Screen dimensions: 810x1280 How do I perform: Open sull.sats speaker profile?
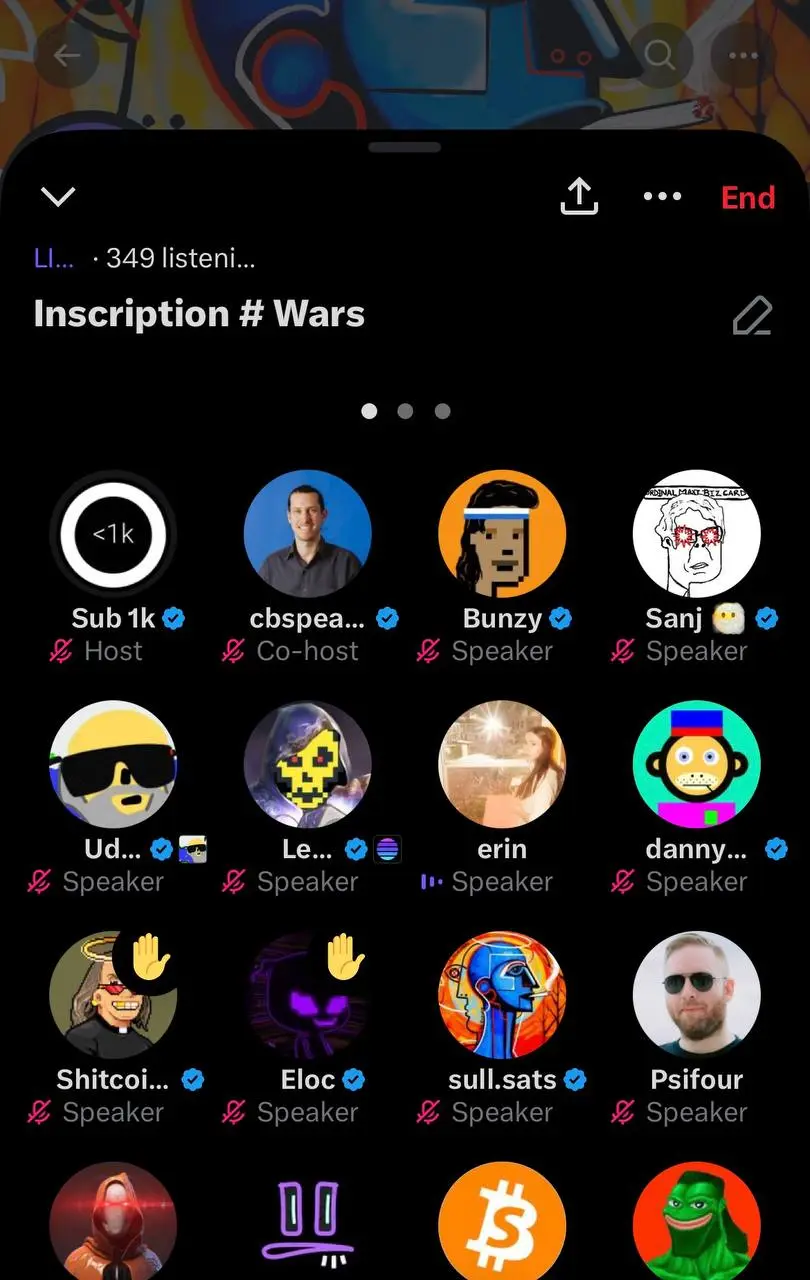pos(502,995)
